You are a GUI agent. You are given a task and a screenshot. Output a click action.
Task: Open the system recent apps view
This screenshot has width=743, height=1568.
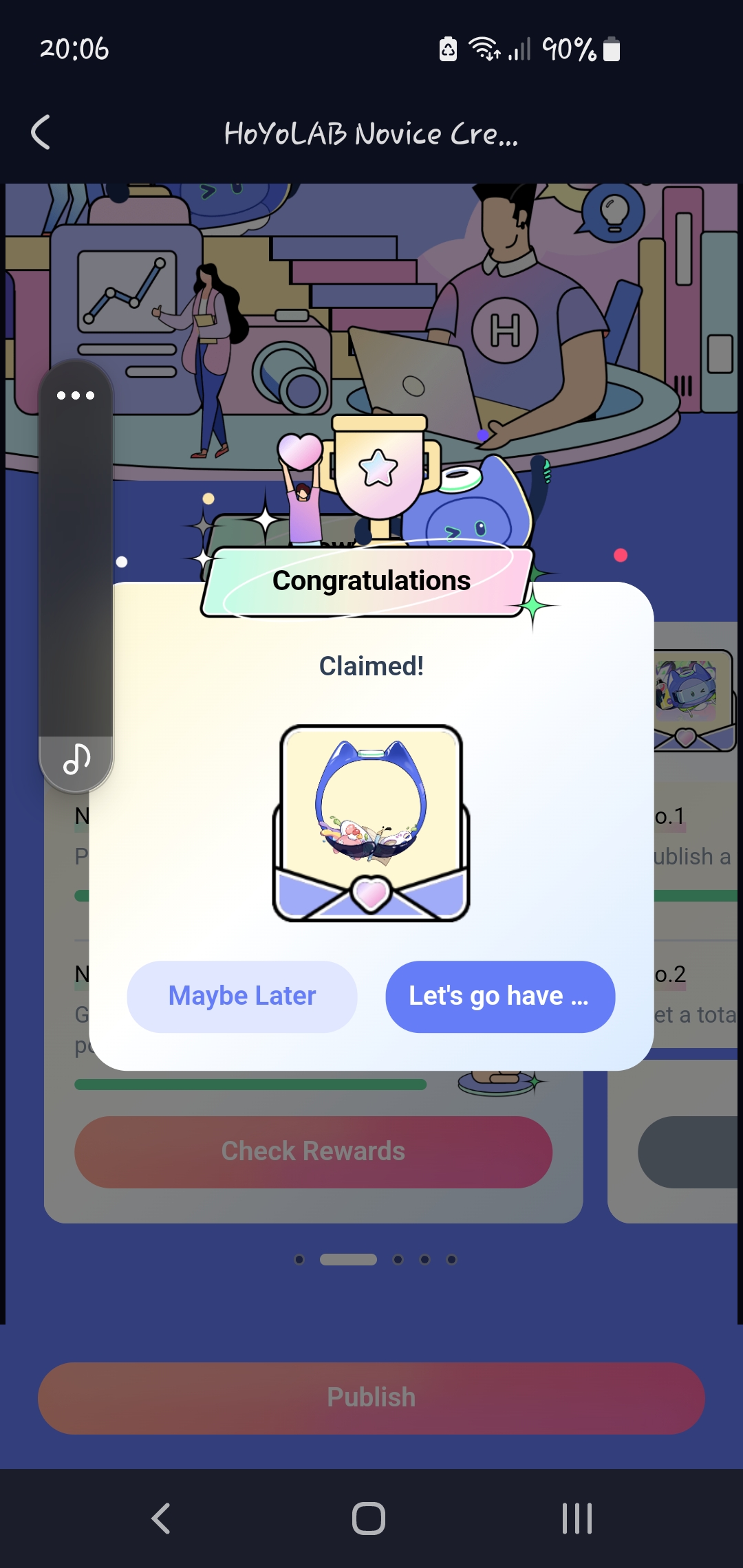point(577,1518)
